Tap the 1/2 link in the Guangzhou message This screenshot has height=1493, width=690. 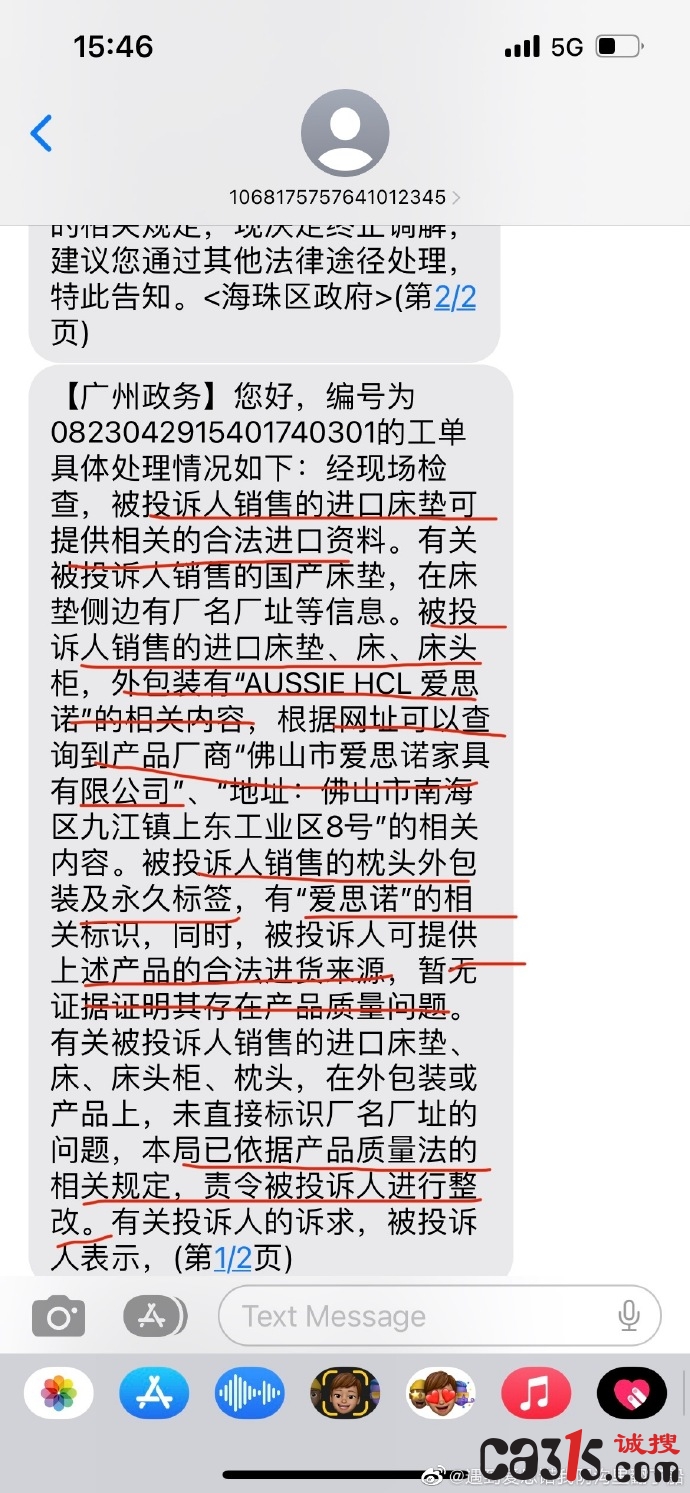pyautogui.click(x=233, y=1257)
